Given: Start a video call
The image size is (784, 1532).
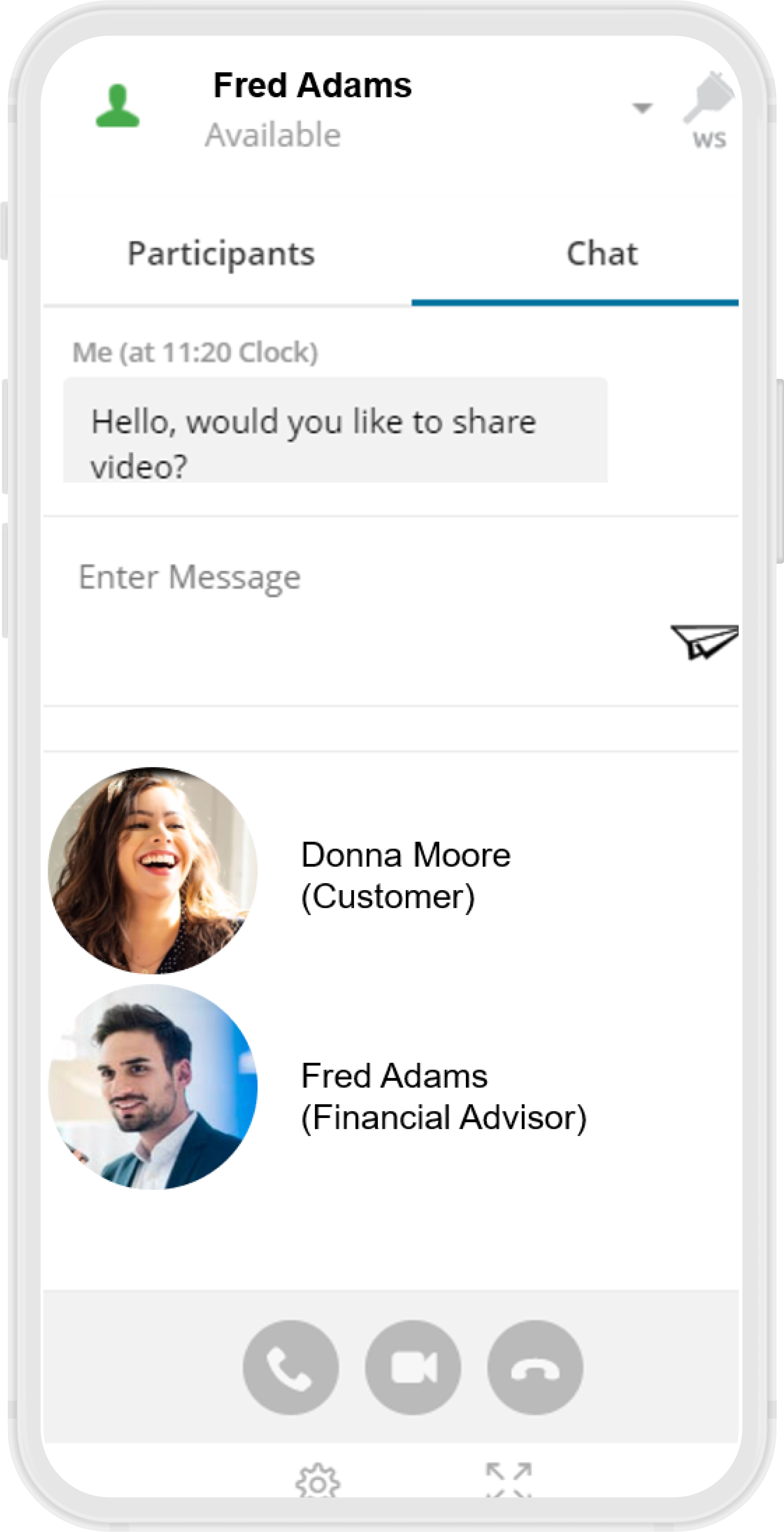Looking at the screenshot, I should (x=413, y=1367).
